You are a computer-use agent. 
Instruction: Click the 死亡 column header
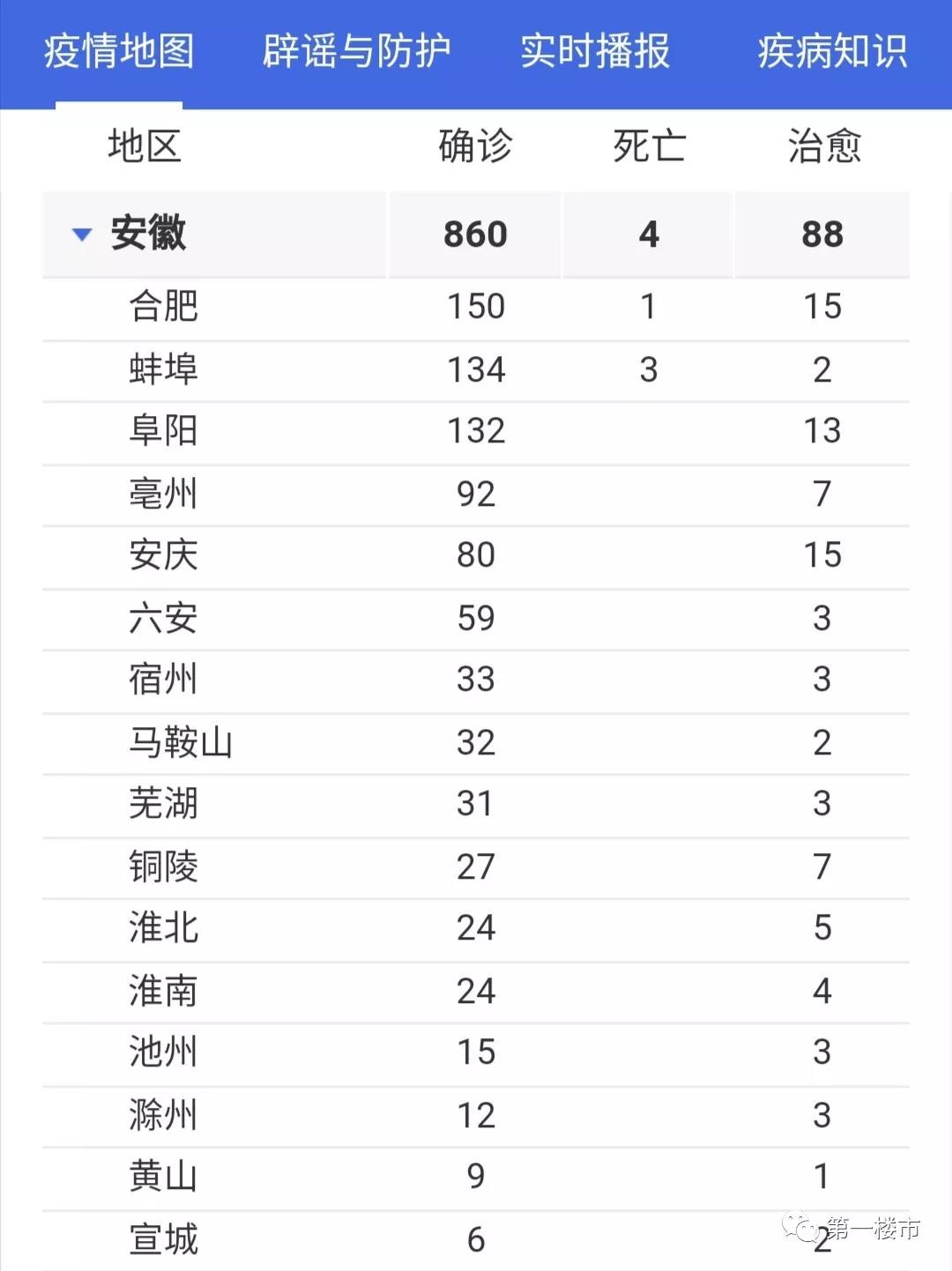[x=648, y=145]
